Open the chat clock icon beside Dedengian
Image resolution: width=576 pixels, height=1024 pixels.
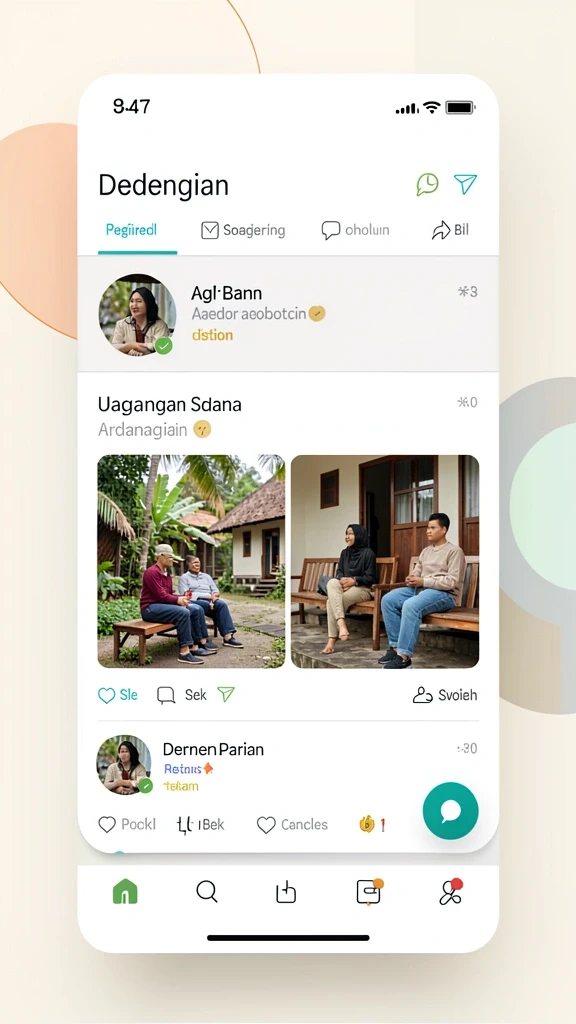(427, 184)
